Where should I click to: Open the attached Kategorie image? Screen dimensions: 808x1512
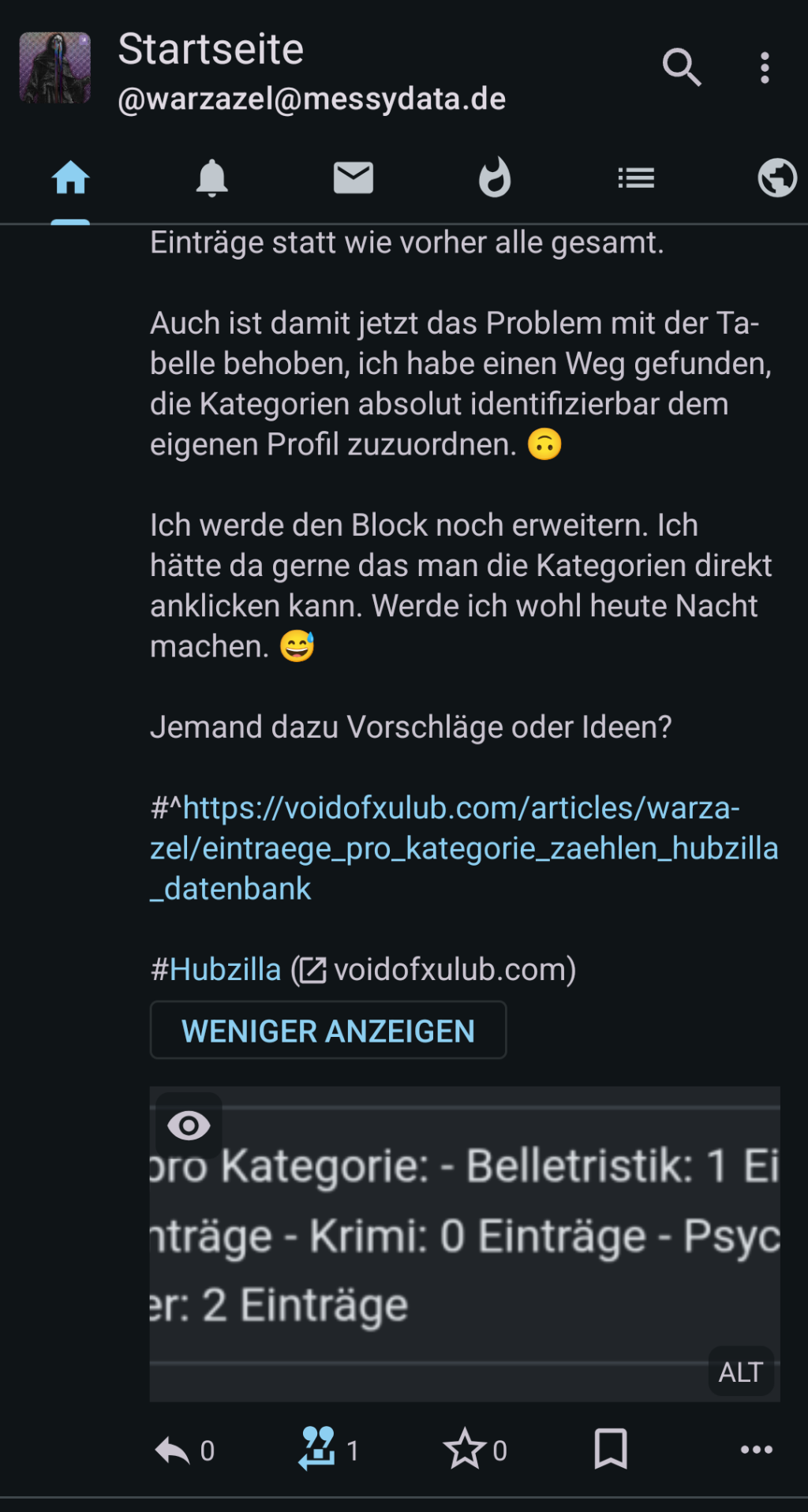point(464,1247)
